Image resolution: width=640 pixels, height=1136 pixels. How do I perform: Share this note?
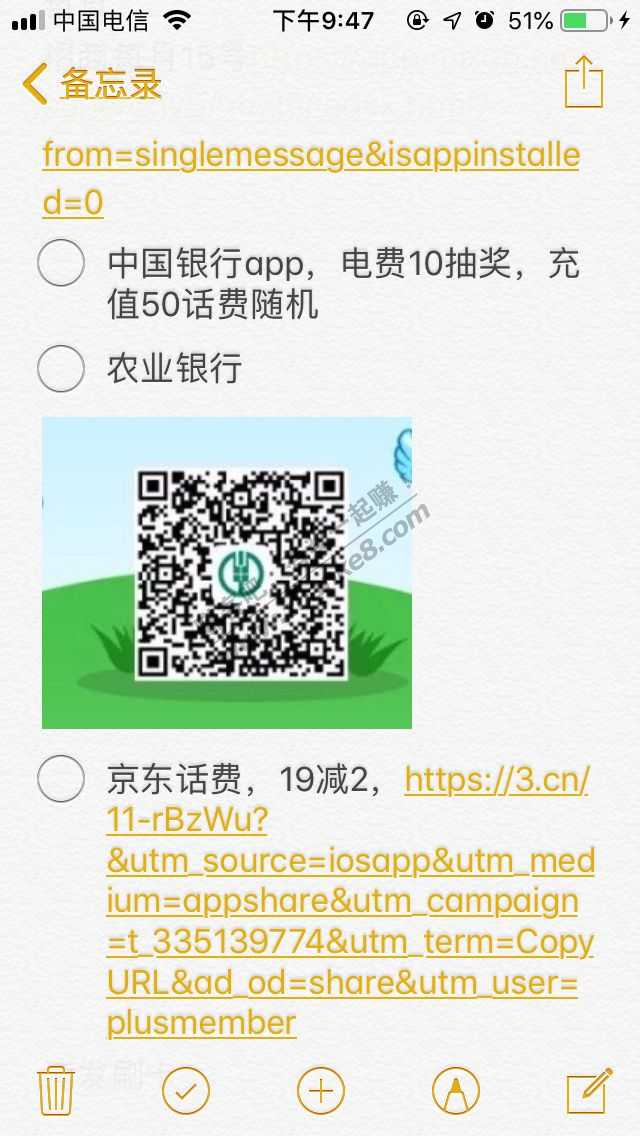click(584, 82)
